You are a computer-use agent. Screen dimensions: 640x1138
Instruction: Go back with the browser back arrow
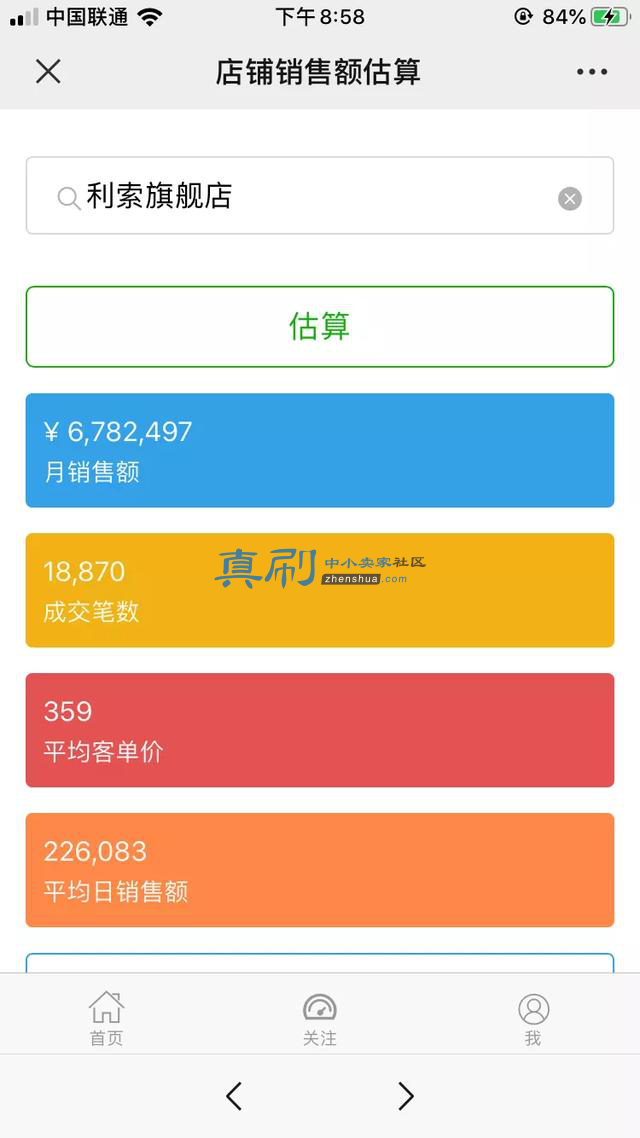234,1097
